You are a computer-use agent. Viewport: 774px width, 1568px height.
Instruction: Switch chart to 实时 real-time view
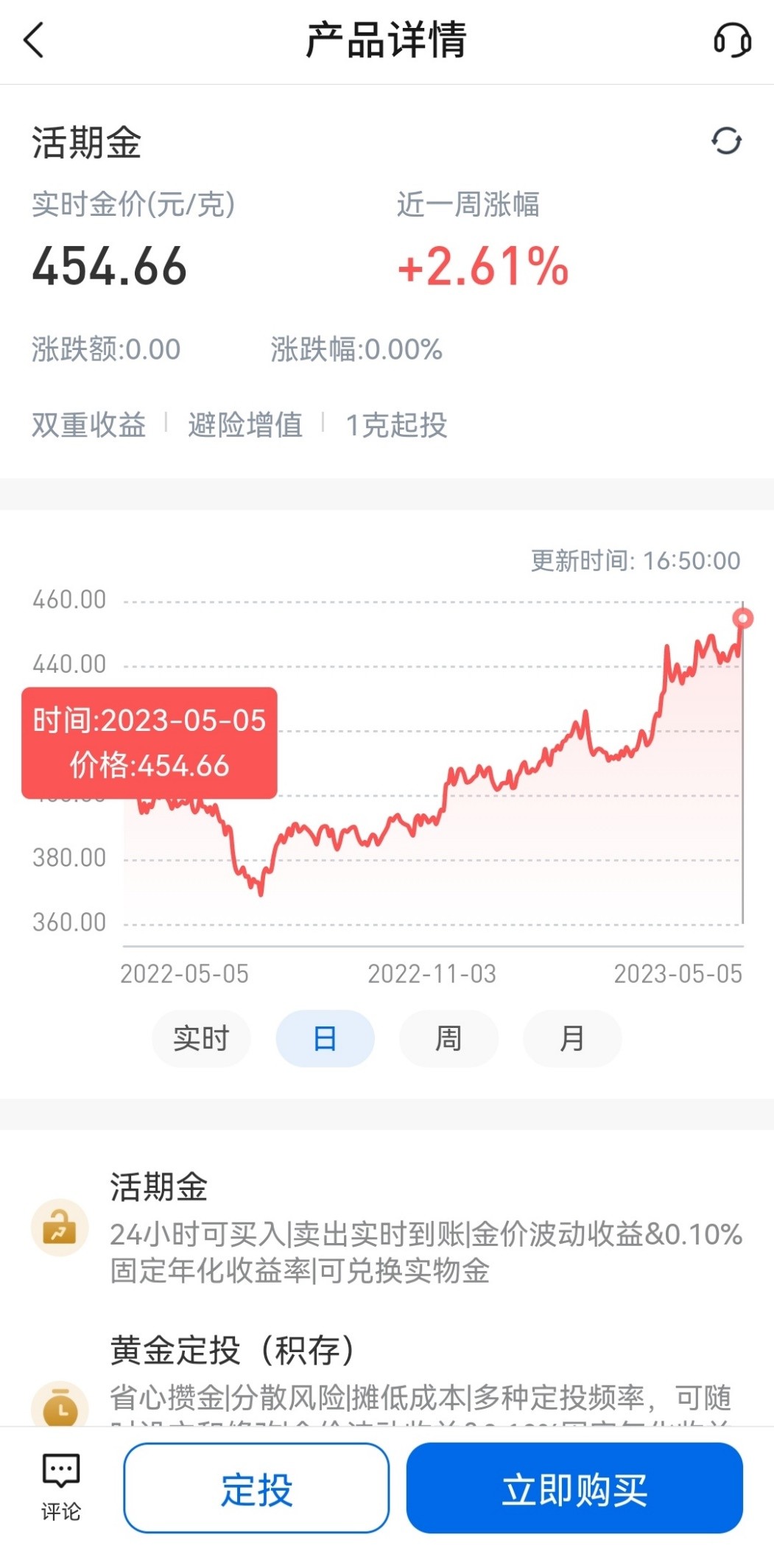(x=201, y=1038)
